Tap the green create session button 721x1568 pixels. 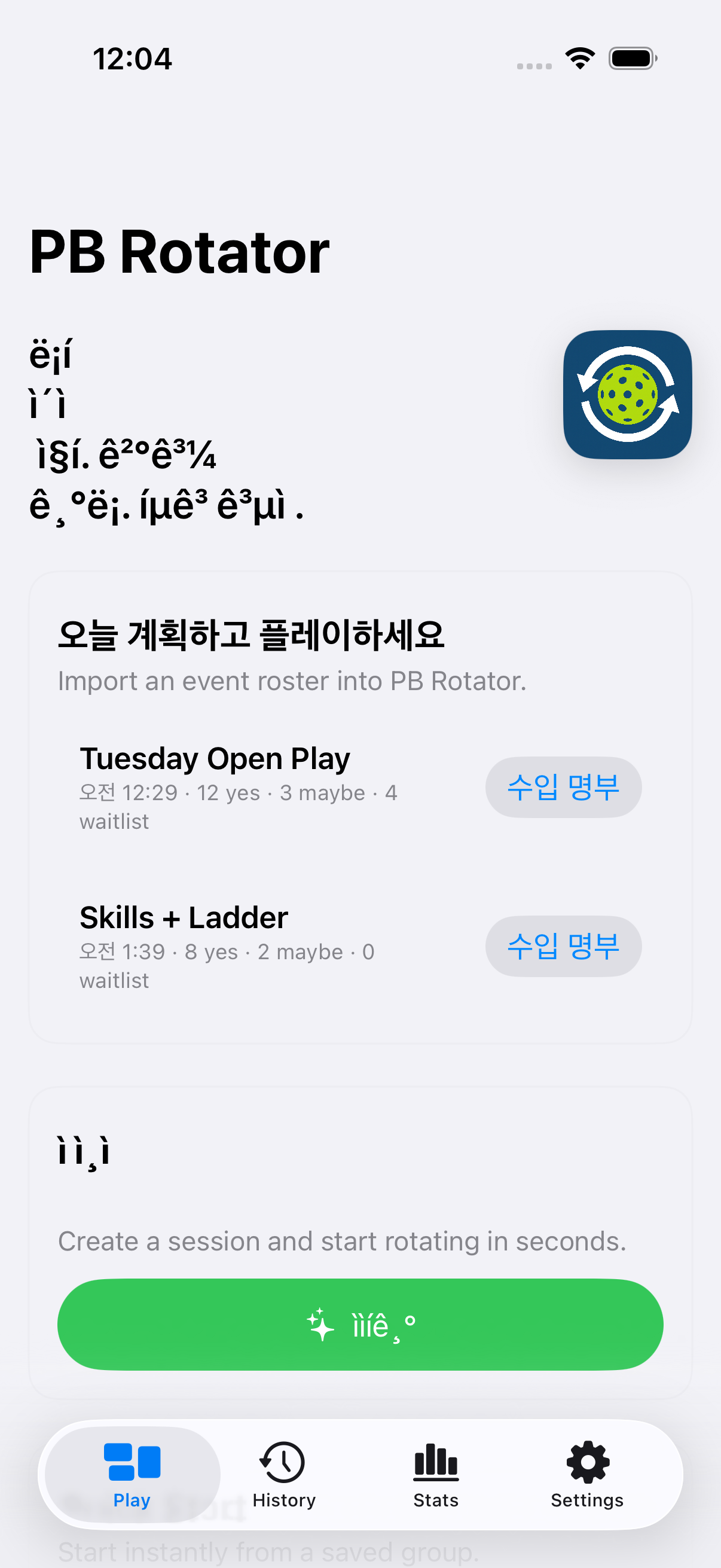pyautogui.click(x=360, y=1325)
